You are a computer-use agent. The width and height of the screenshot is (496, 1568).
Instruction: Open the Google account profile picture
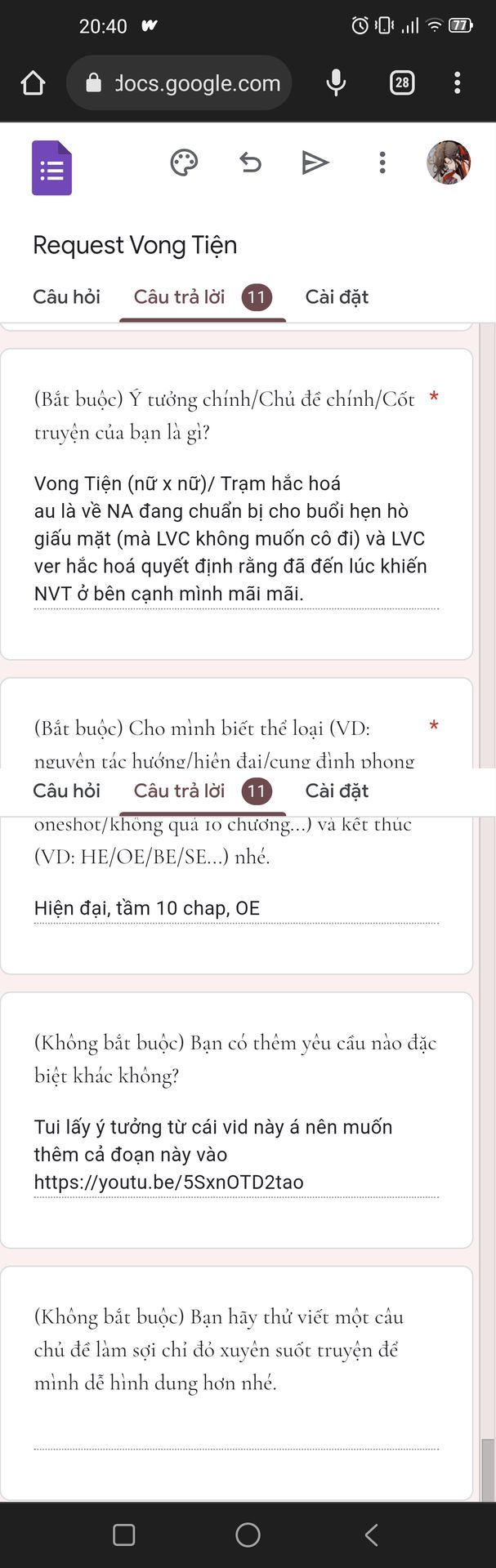click(x=449, y=163)
